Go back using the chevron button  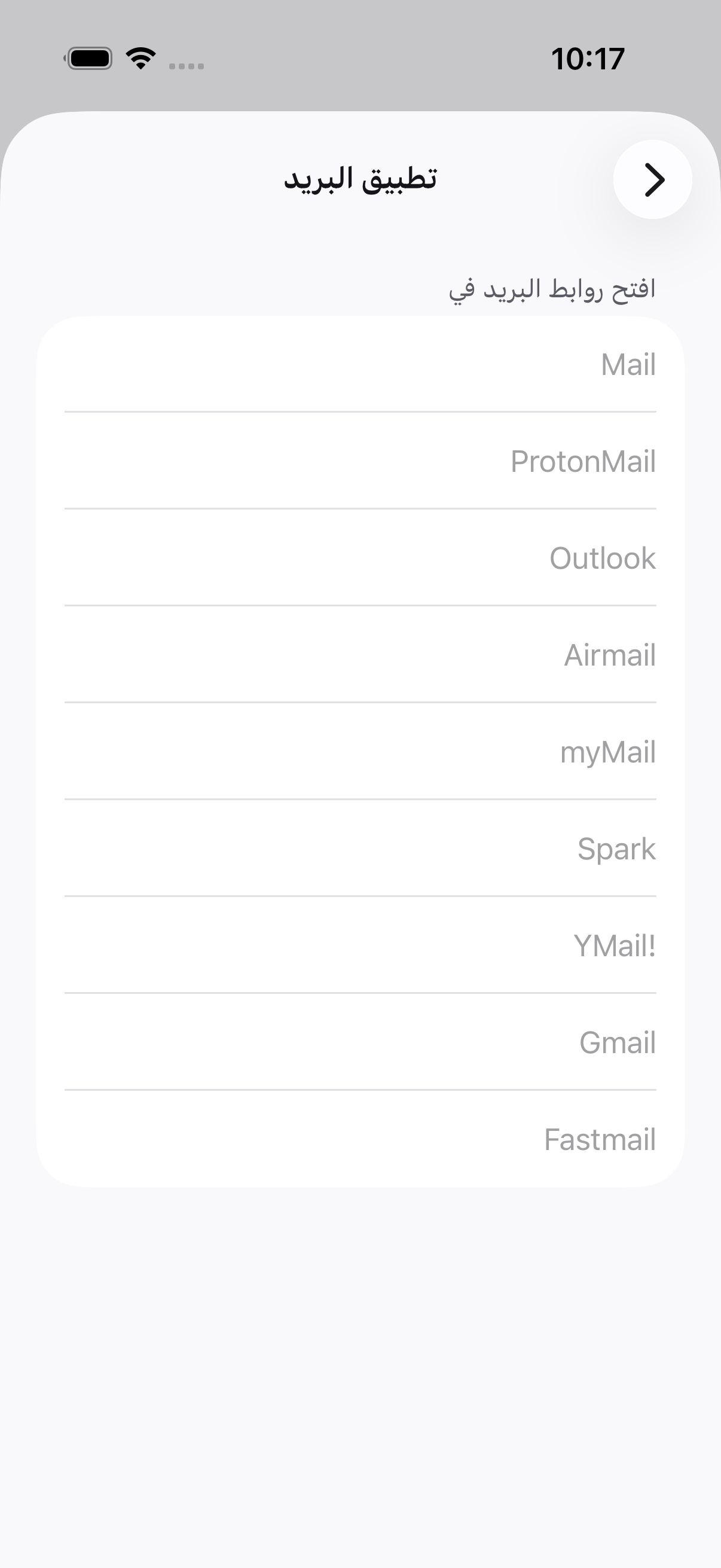pyautogui.click(x=652, y=179)
